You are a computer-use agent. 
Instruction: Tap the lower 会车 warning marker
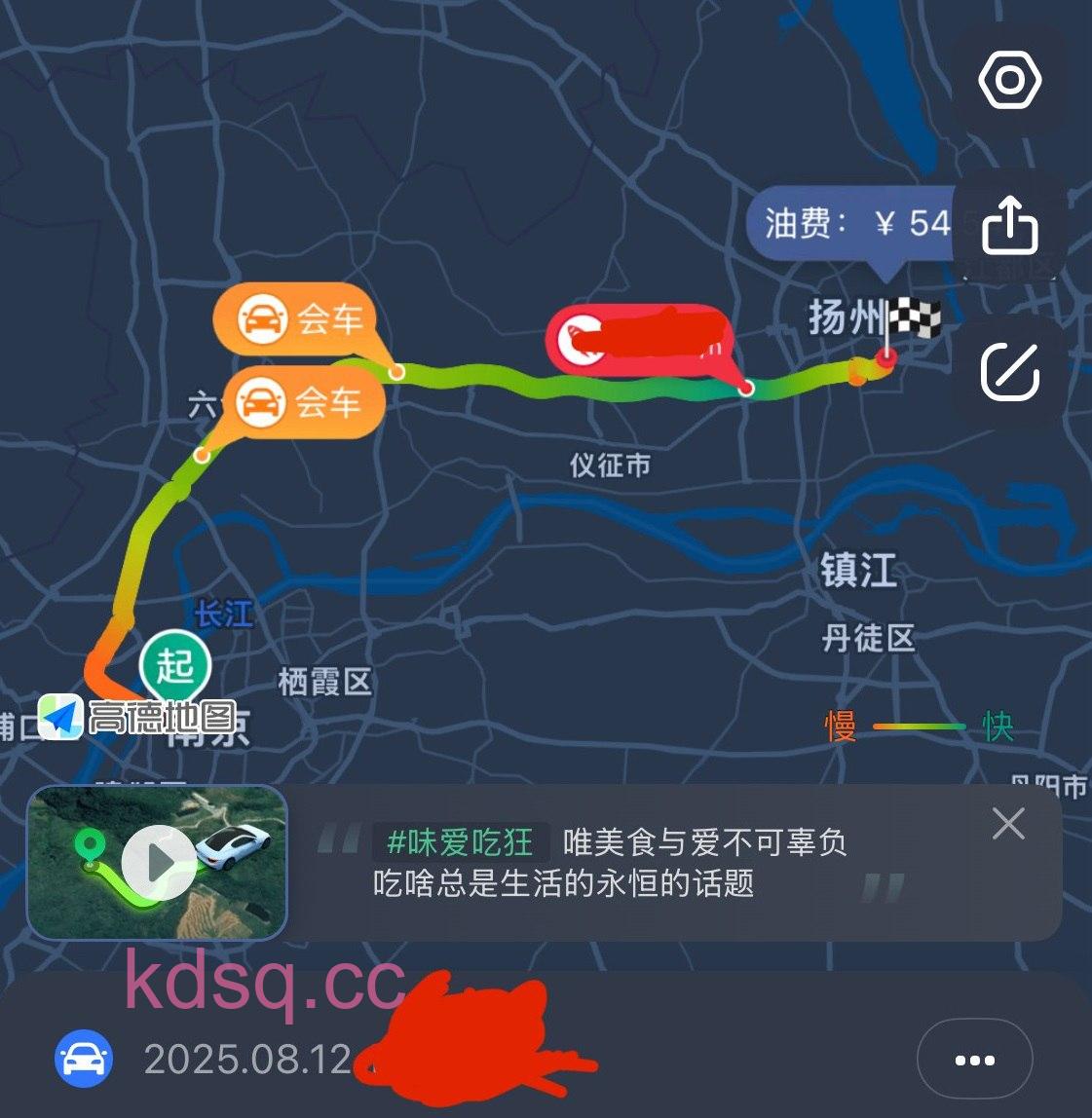(300, 402)
